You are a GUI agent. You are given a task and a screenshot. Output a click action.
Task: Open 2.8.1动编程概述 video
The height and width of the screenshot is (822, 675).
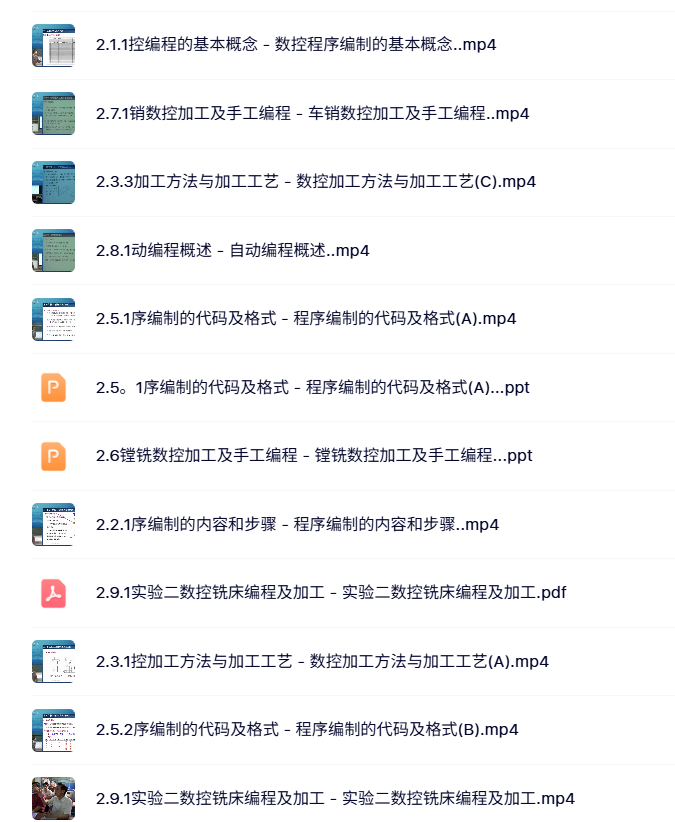233,251
